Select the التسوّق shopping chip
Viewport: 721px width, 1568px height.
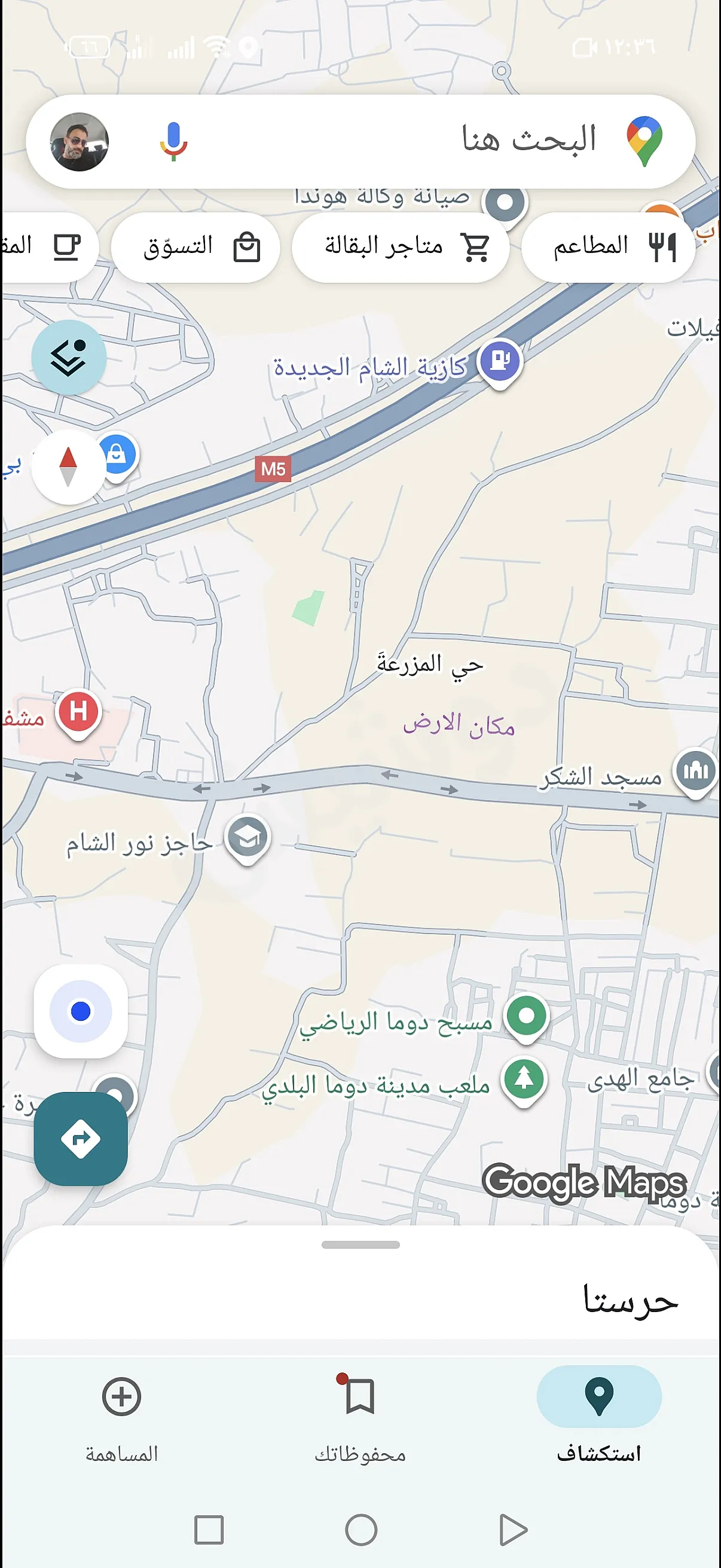coord(195,246)
